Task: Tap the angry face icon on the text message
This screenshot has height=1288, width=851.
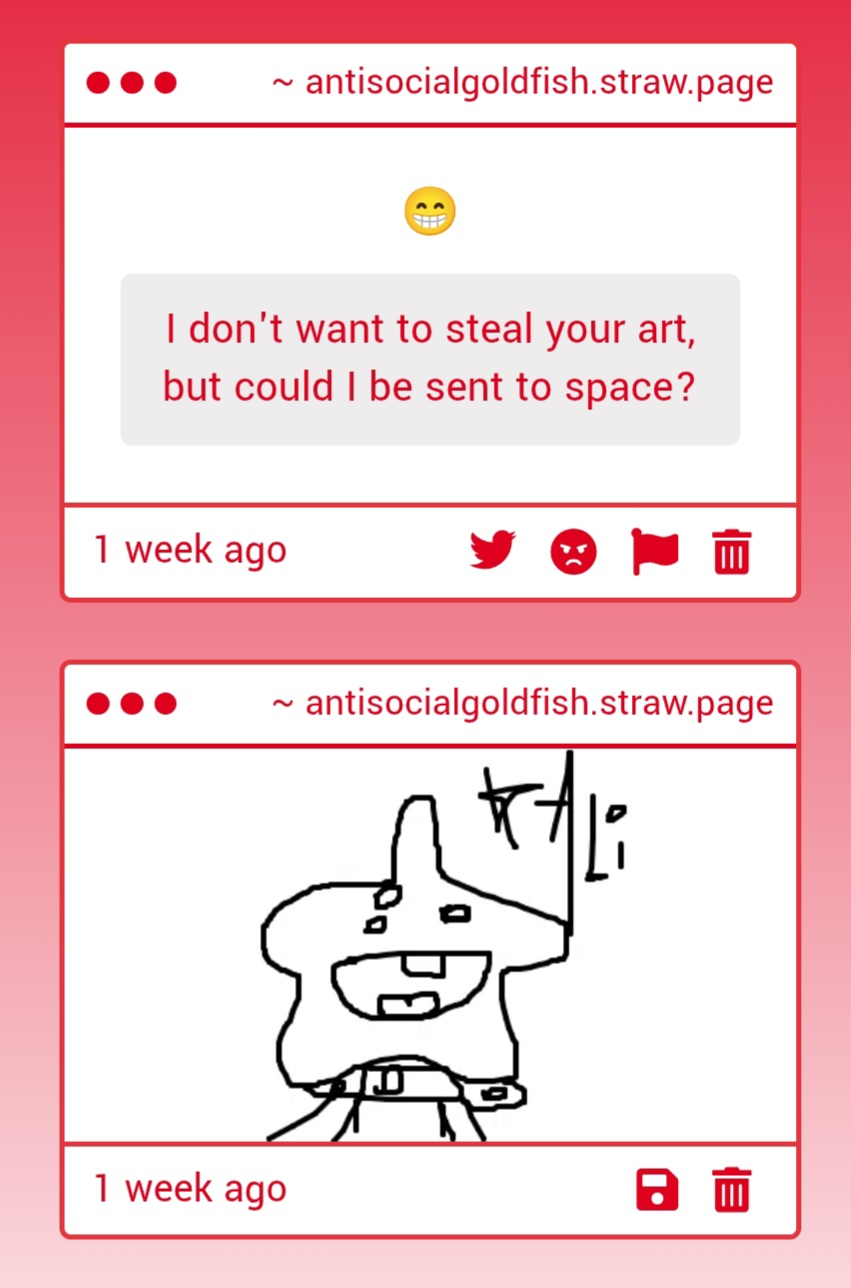Action: 573,551
